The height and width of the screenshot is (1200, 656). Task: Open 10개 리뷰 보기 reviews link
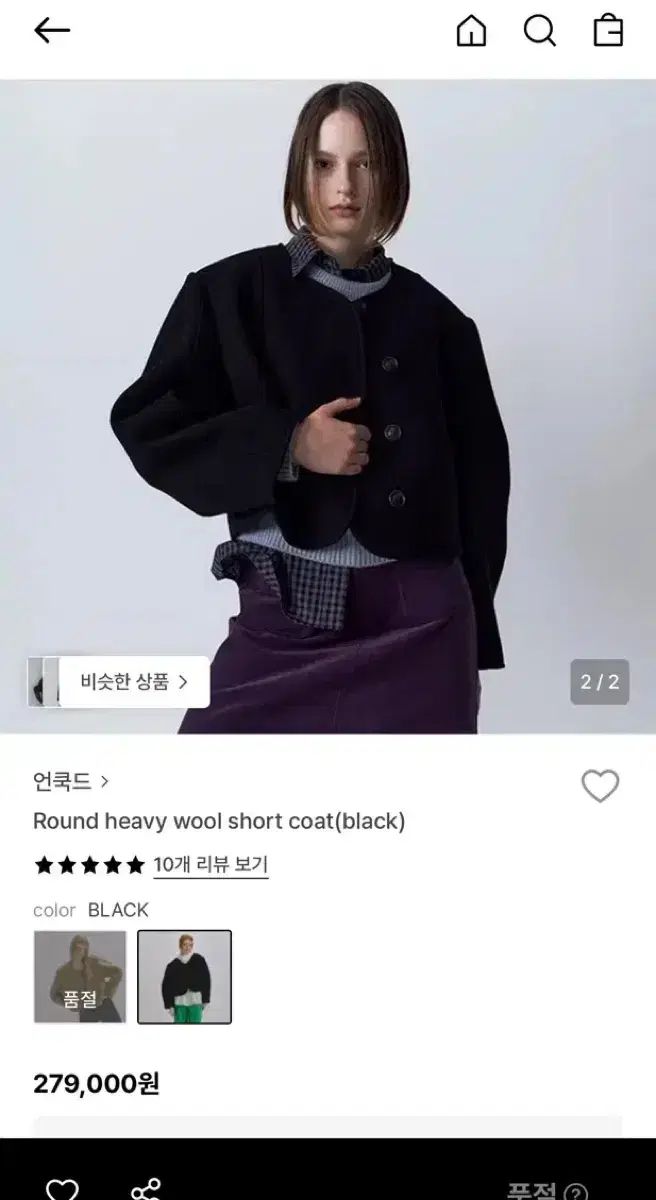tap(210, 865)
